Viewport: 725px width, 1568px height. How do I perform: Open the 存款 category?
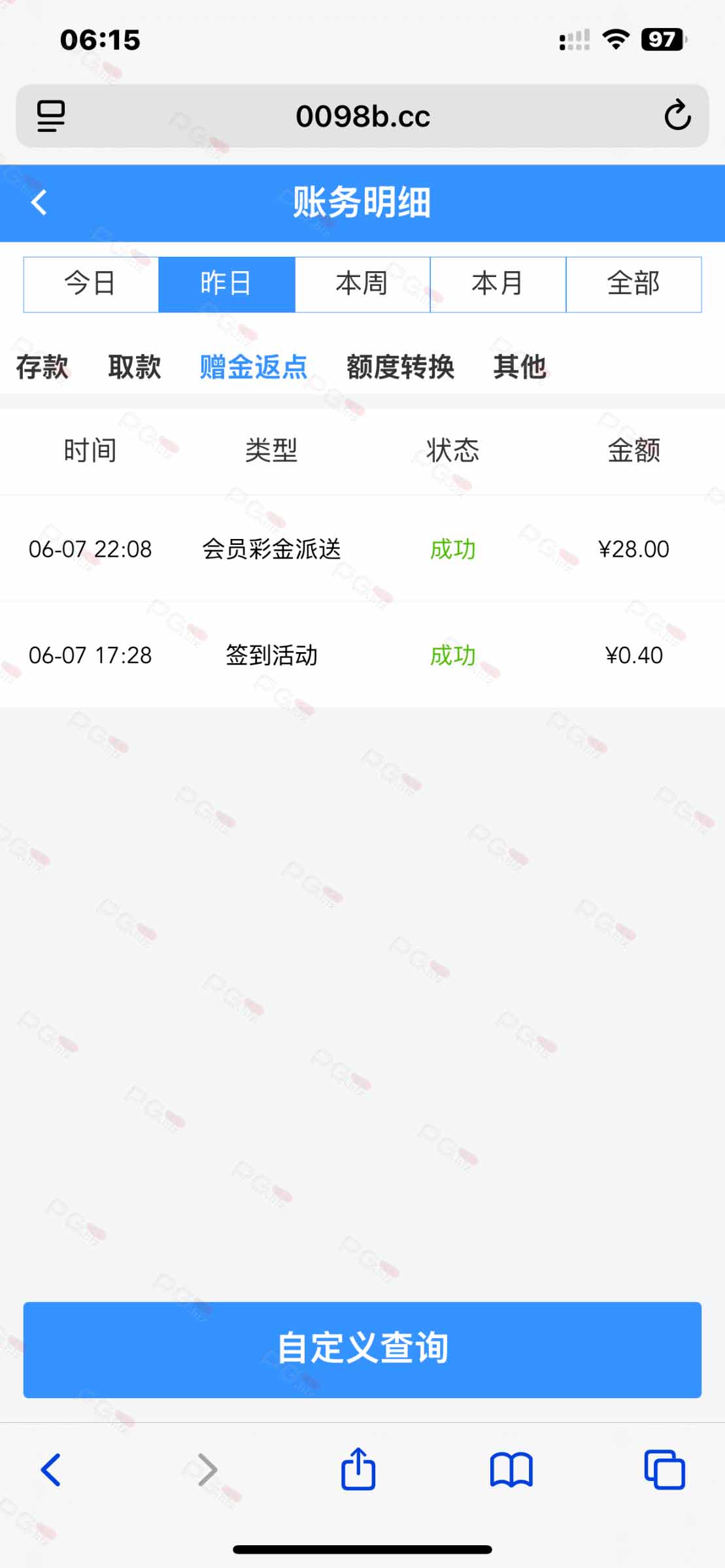(x=42, y=367)
